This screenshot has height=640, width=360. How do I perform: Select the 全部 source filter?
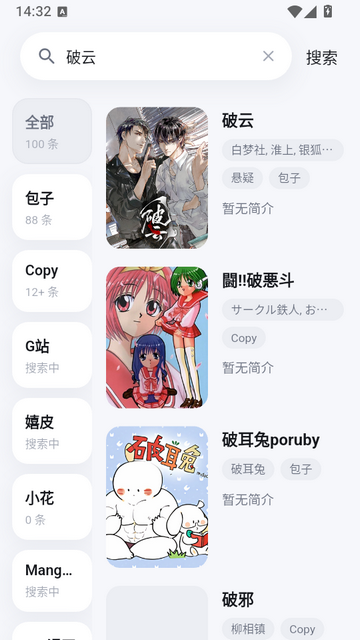(52, 131)
